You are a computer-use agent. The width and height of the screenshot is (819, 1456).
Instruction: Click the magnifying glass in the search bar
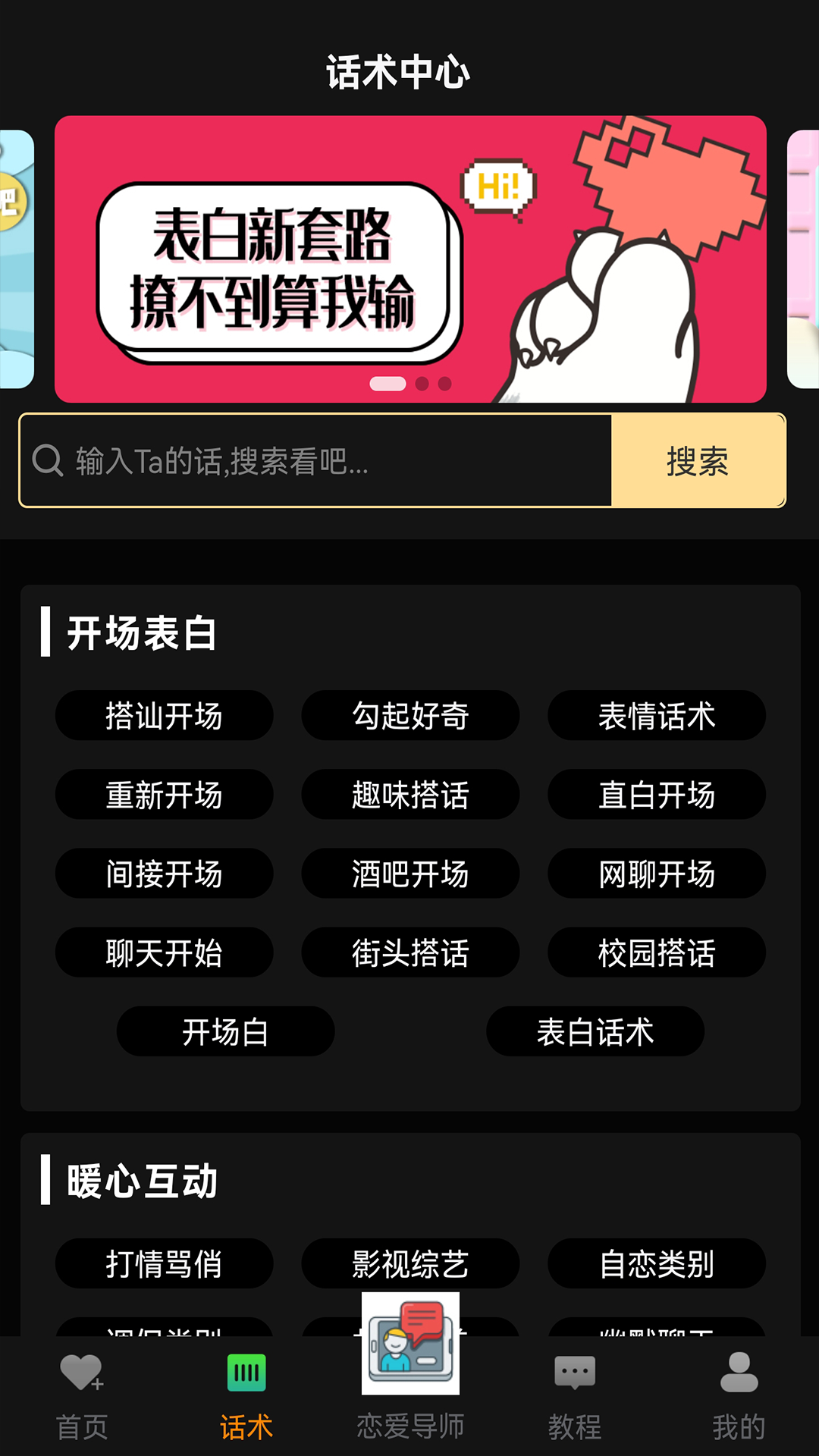pyautogui.click(x=47, y=460)
